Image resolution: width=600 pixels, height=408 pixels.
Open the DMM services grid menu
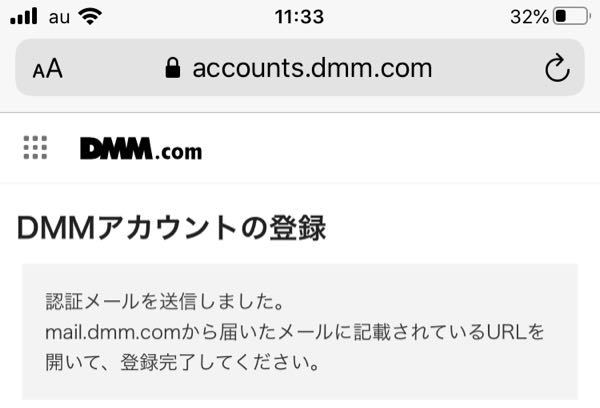click(35, 148)
